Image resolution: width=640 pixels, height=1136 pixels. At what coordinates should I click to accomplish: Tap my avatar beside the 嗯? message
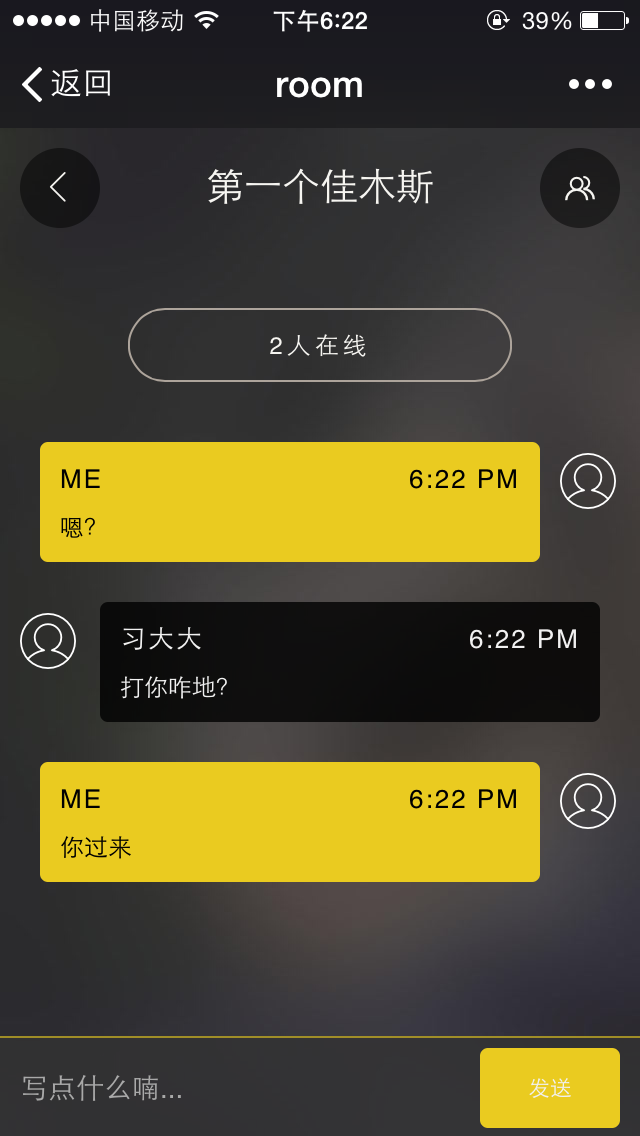588,481
